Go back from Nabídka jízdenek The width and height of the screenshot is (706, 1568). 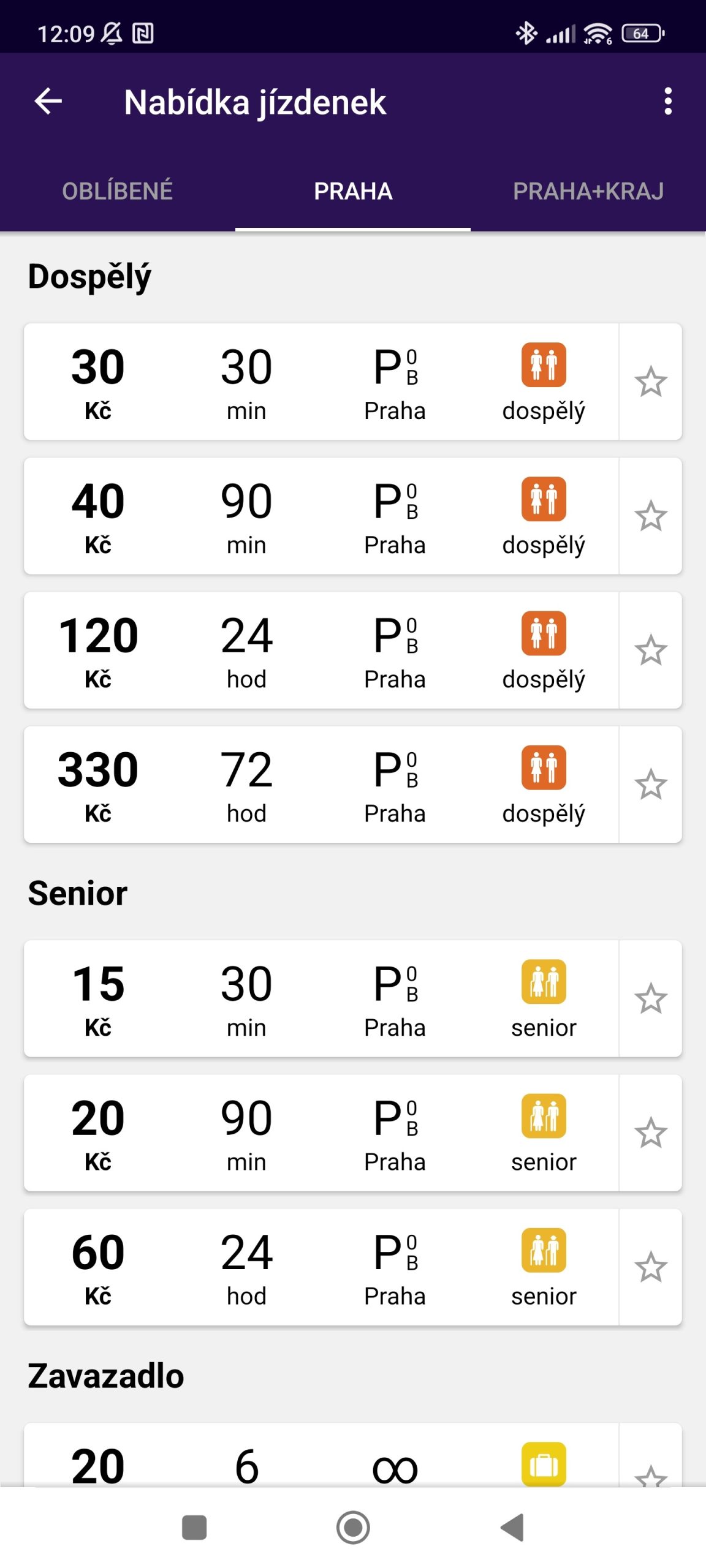pos(48,101)
